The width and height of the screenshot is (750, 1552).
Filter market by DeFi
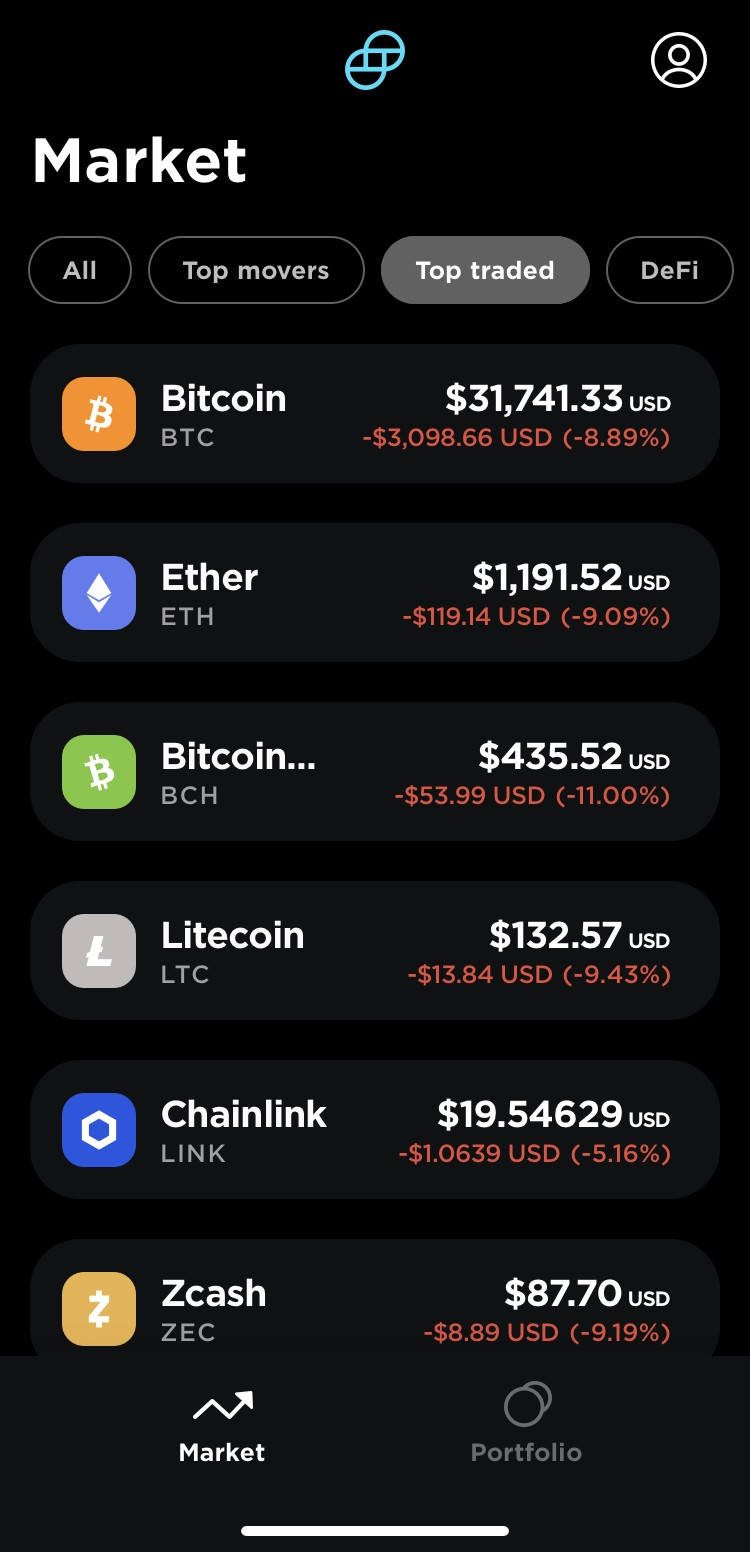[x=669, y=270]
